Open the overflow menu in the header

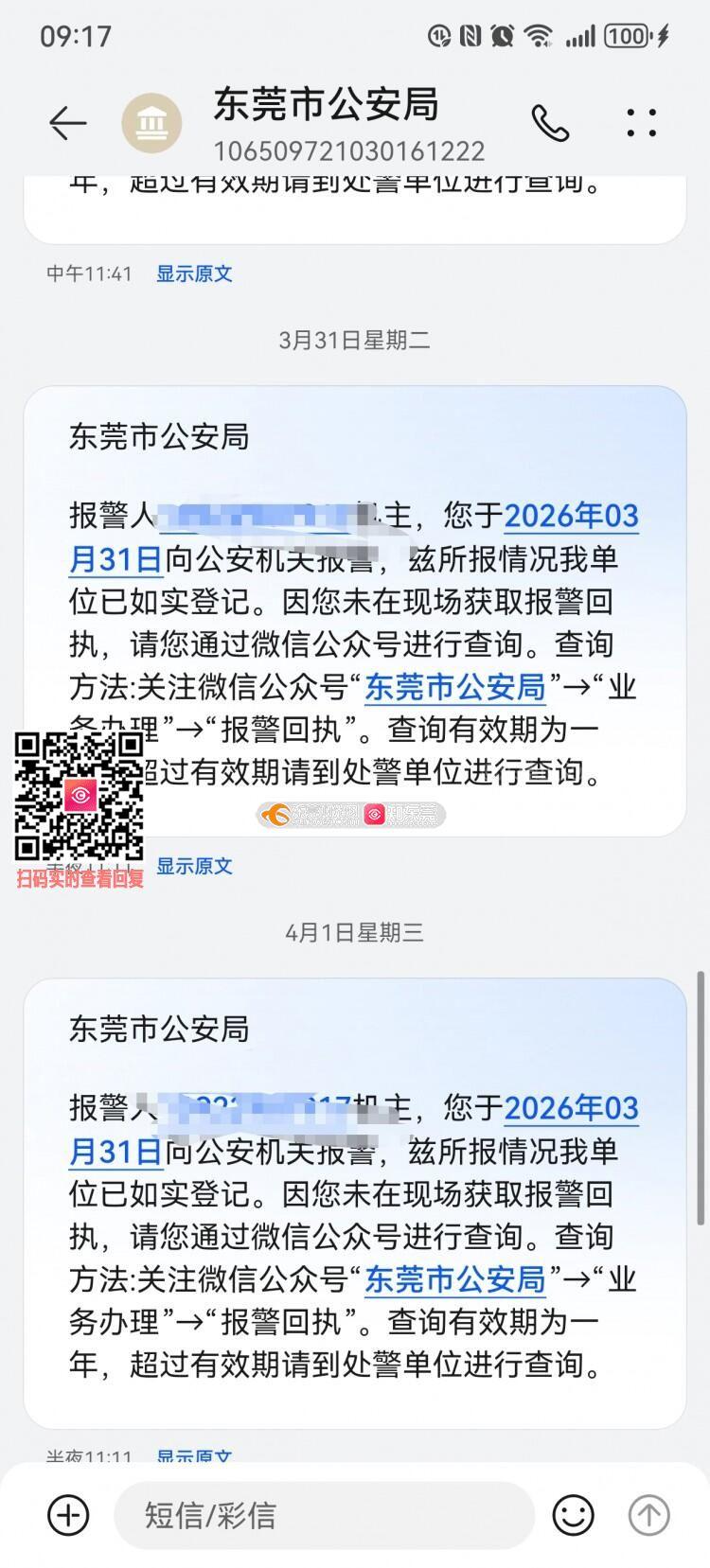(x=641, y=123)
